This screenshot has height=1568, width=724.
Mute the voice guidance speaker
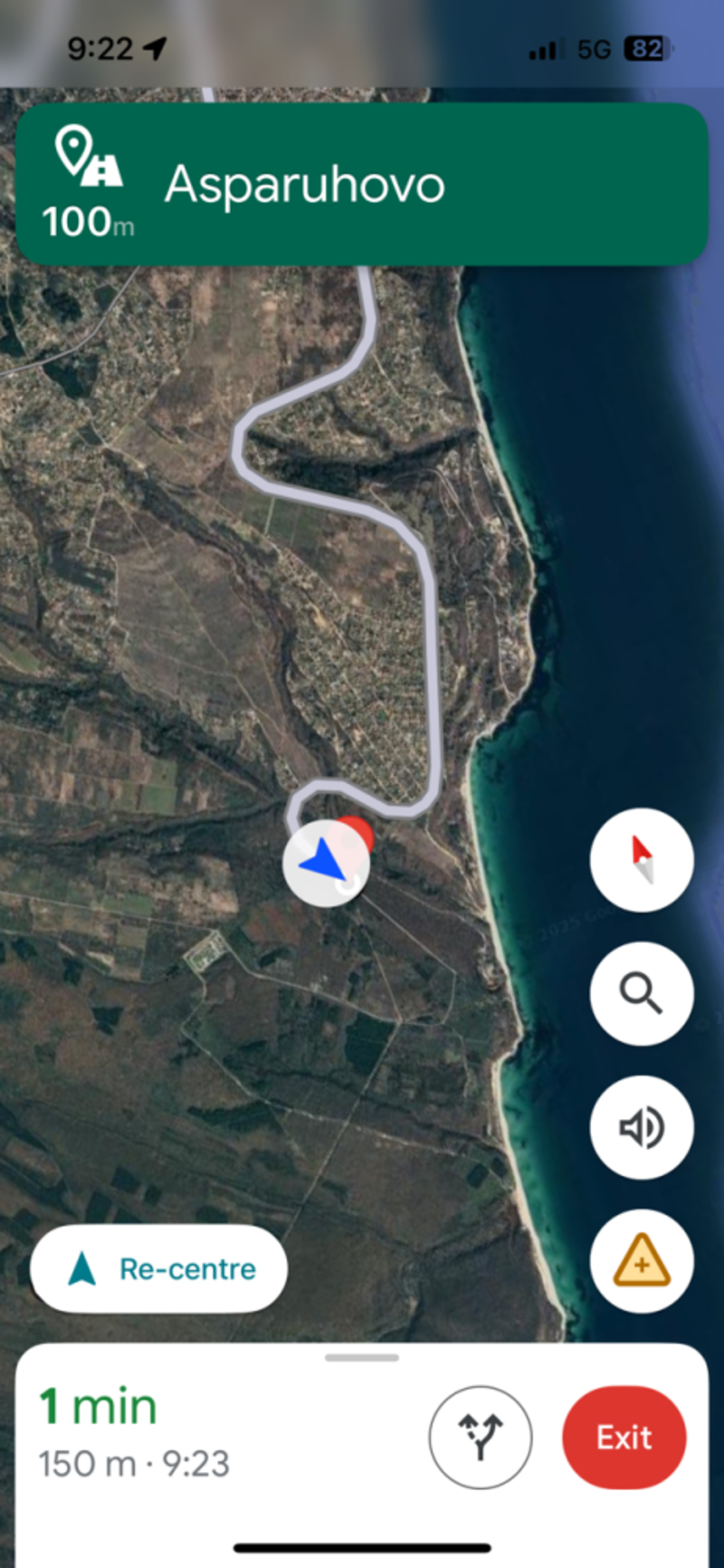click(642, 1127)
